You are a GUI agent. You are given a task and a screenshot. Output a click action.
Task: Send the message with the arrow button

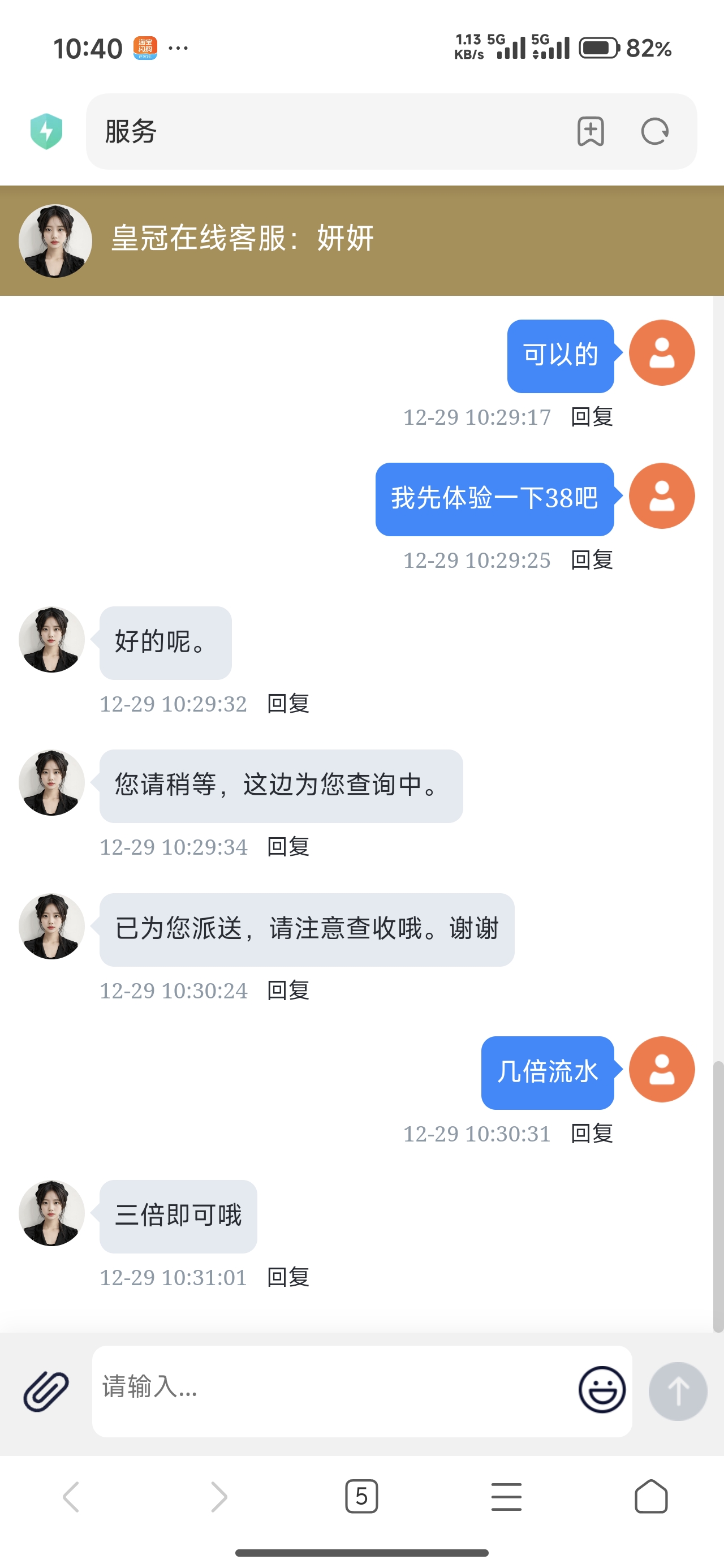678,1391
